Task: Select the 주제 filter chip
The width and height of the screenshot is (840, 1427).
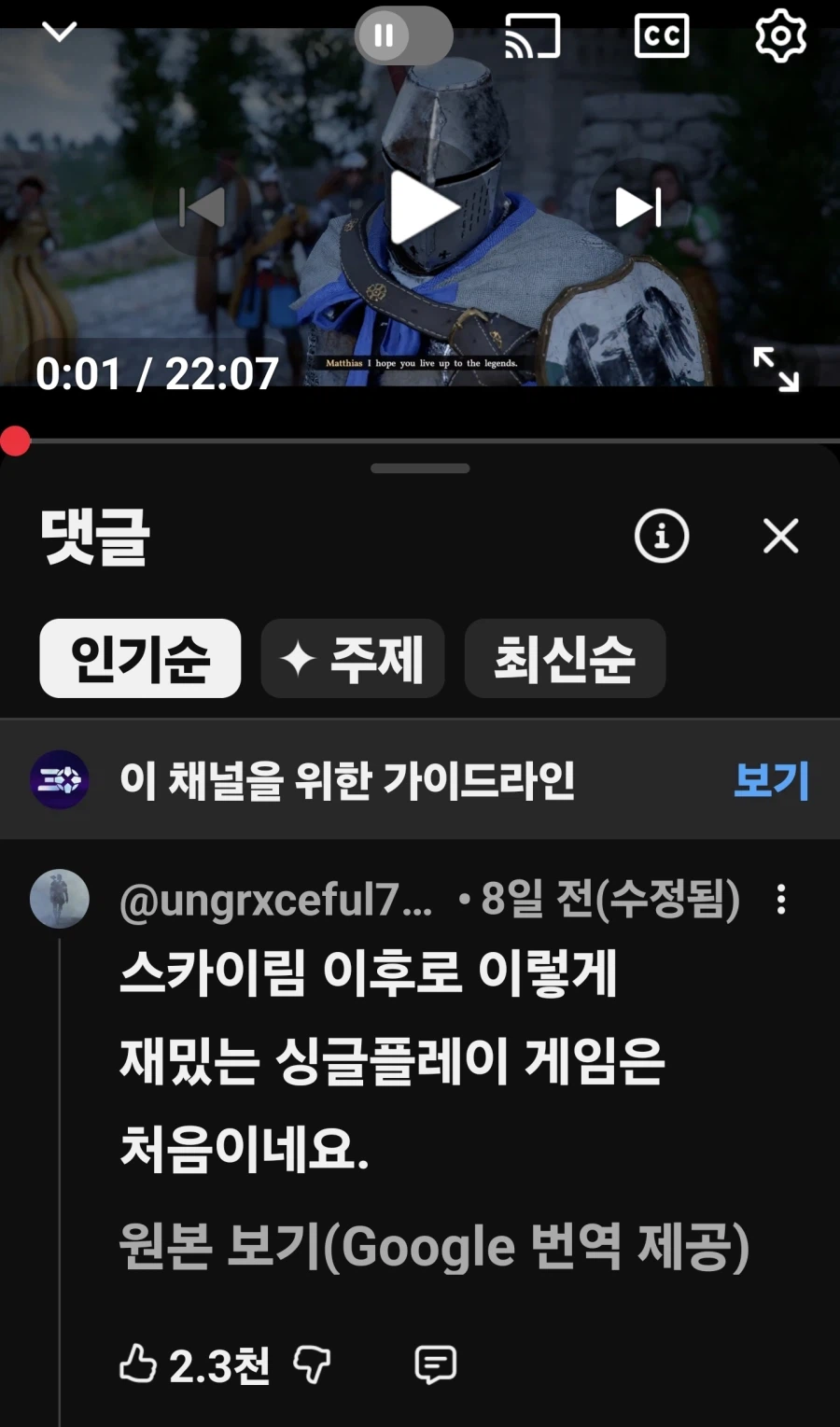Action: coord(353,659)
